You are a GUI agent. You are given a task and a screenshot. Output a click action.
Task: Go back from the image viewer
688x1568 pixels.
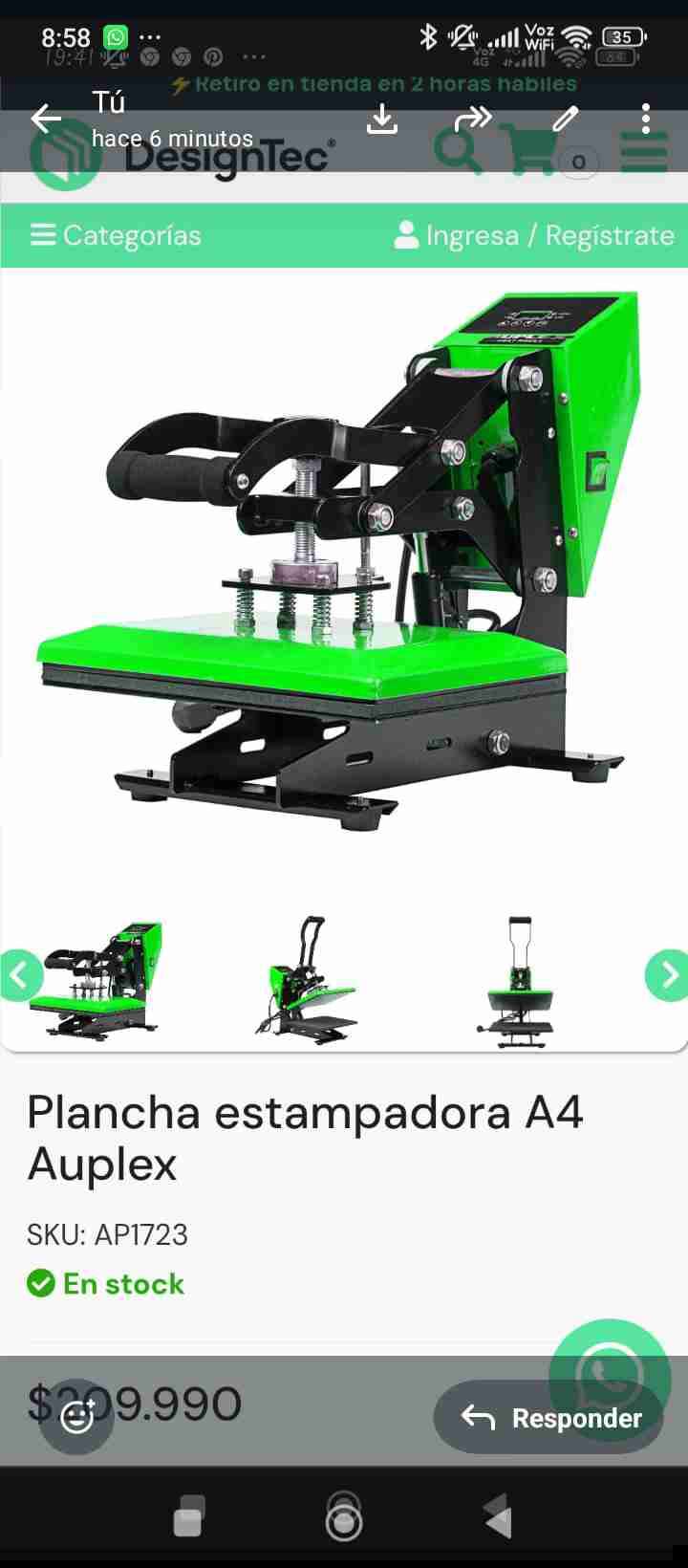(x=45, y=120)
